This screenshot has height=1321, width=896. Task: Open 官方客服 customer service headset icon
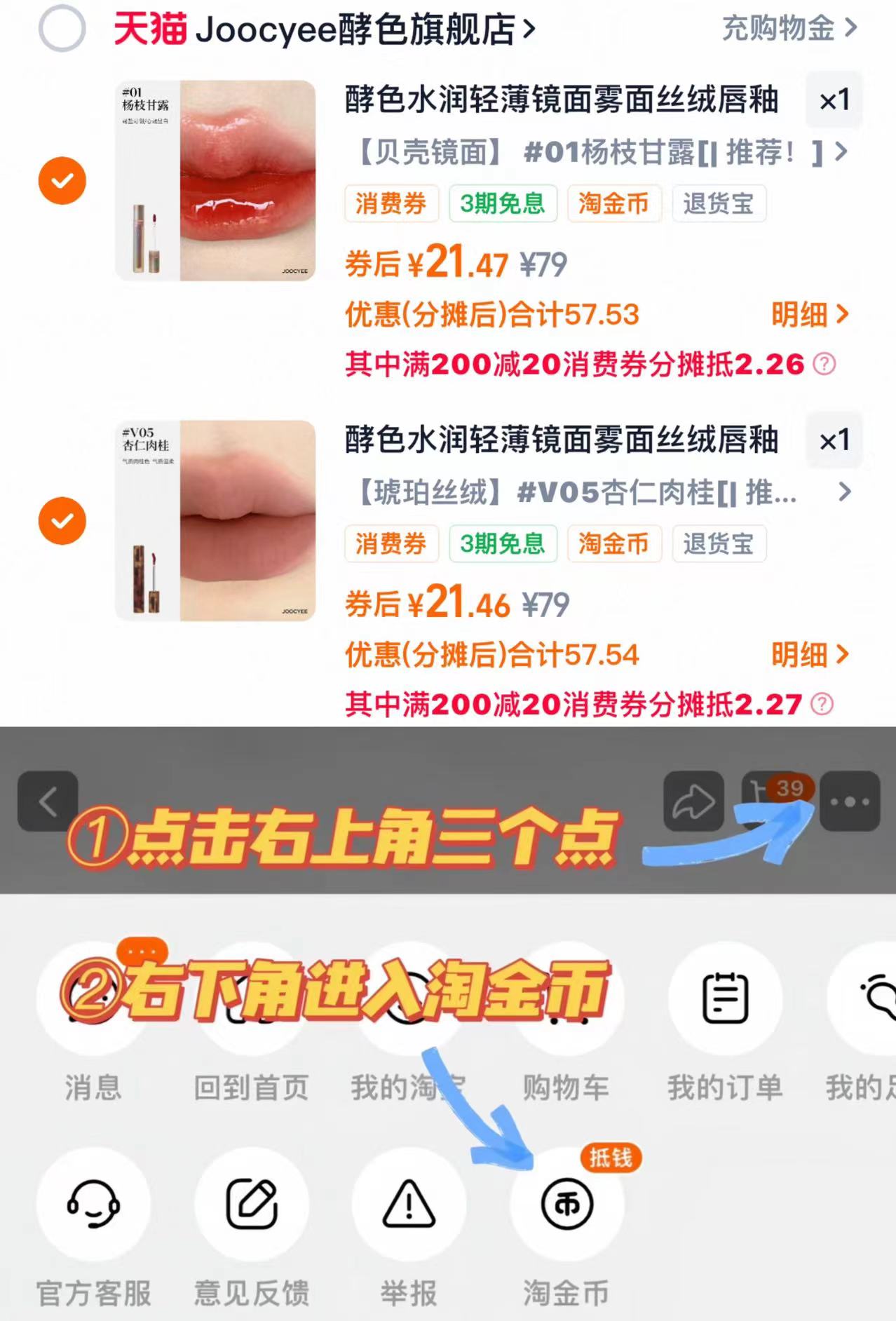[93, 1203]
